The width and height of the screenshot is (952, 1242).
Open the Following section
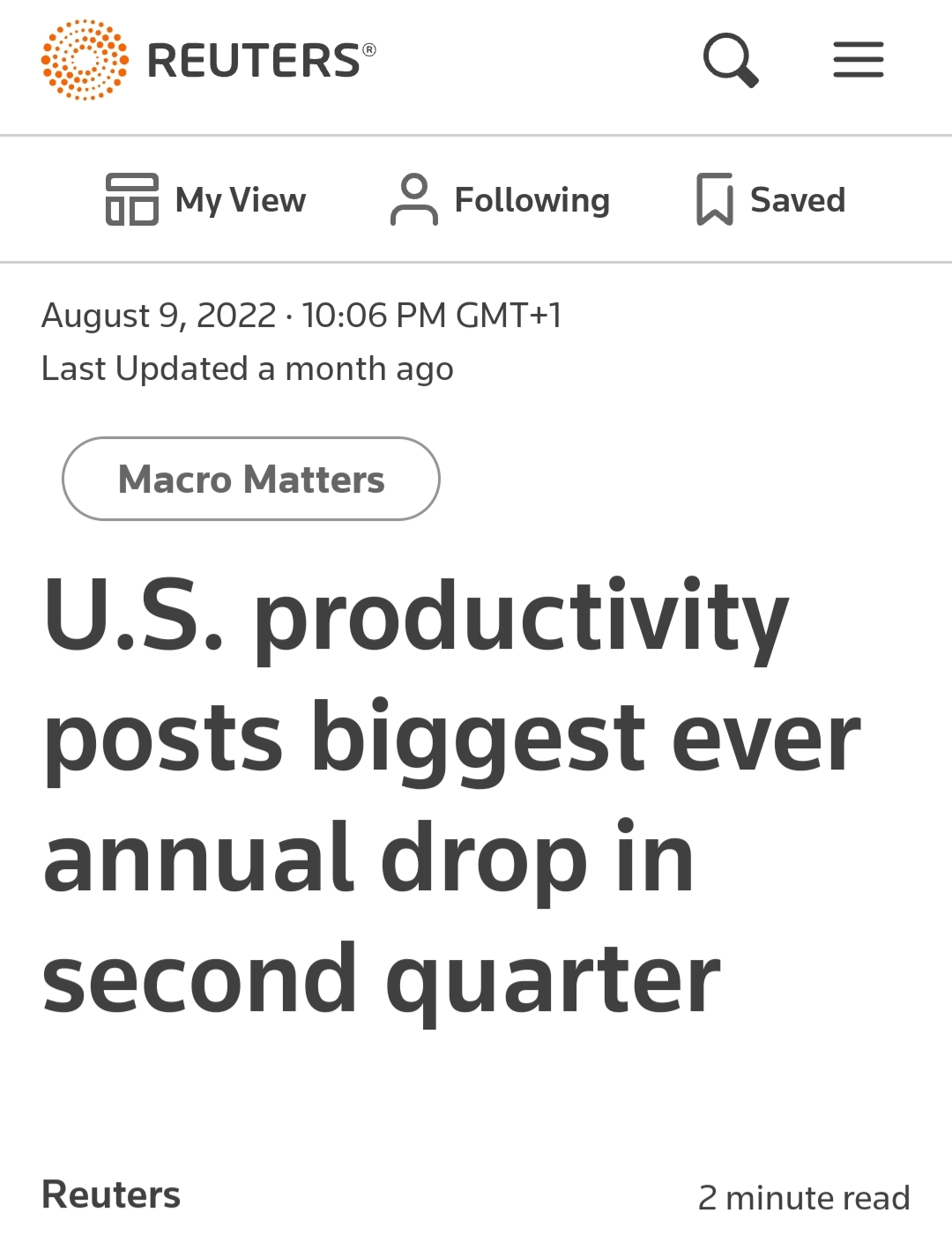(500, 200)
